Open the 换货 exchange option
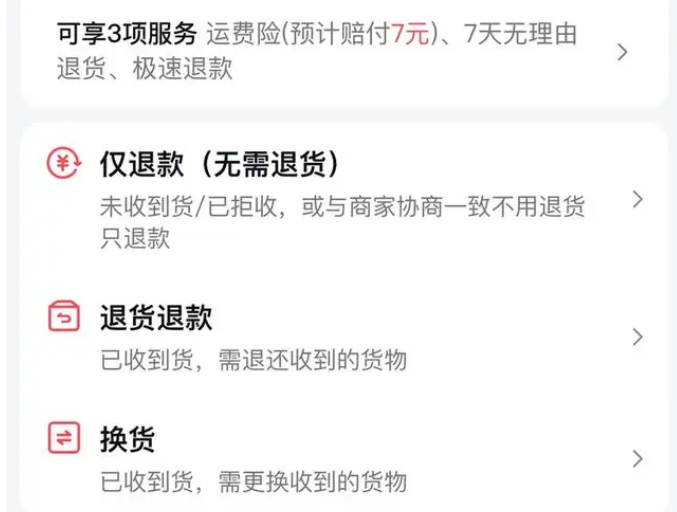This screenshot has height=512, width=677. 340,458
